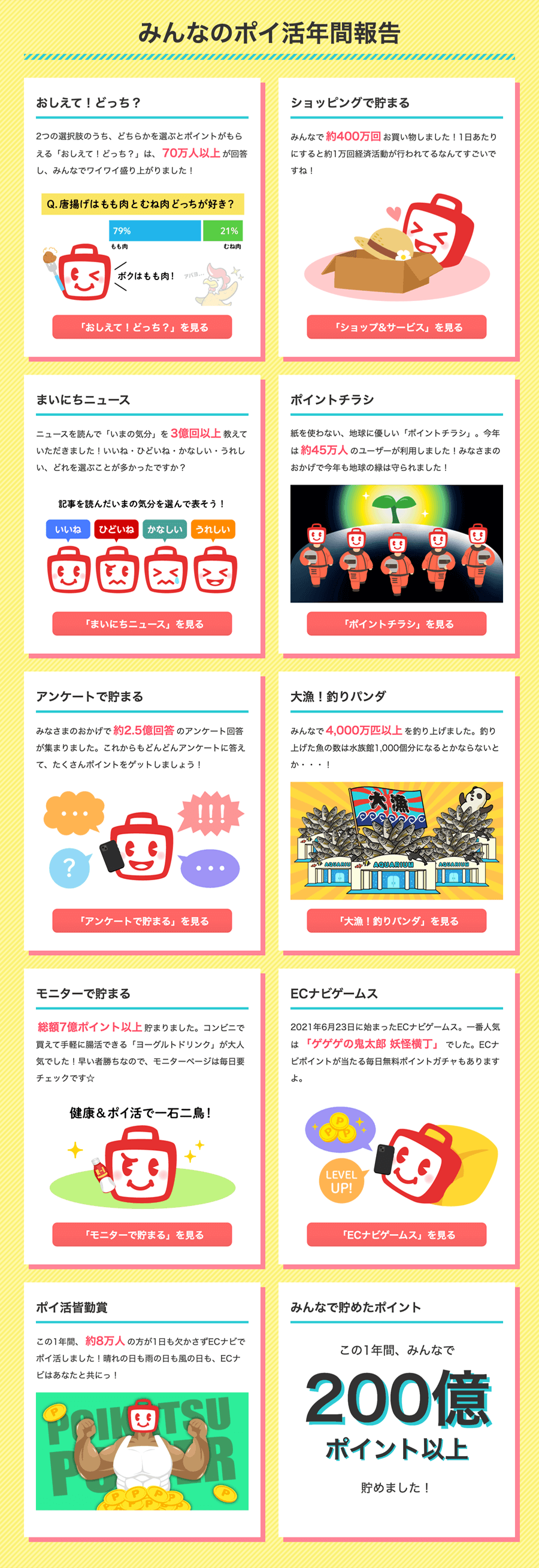Go to 「大漁！釣りパンダ」を見る
This screenshot has width=539, height=1568.
396,921
